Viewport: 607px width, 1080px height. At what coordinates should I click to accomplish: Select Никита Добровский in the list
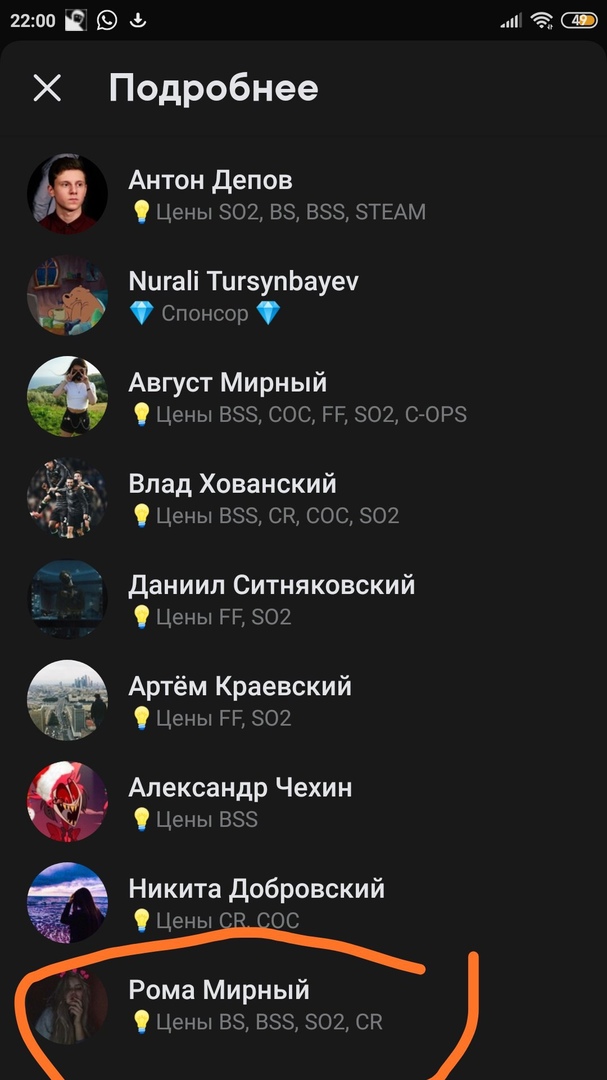[256, 903]
